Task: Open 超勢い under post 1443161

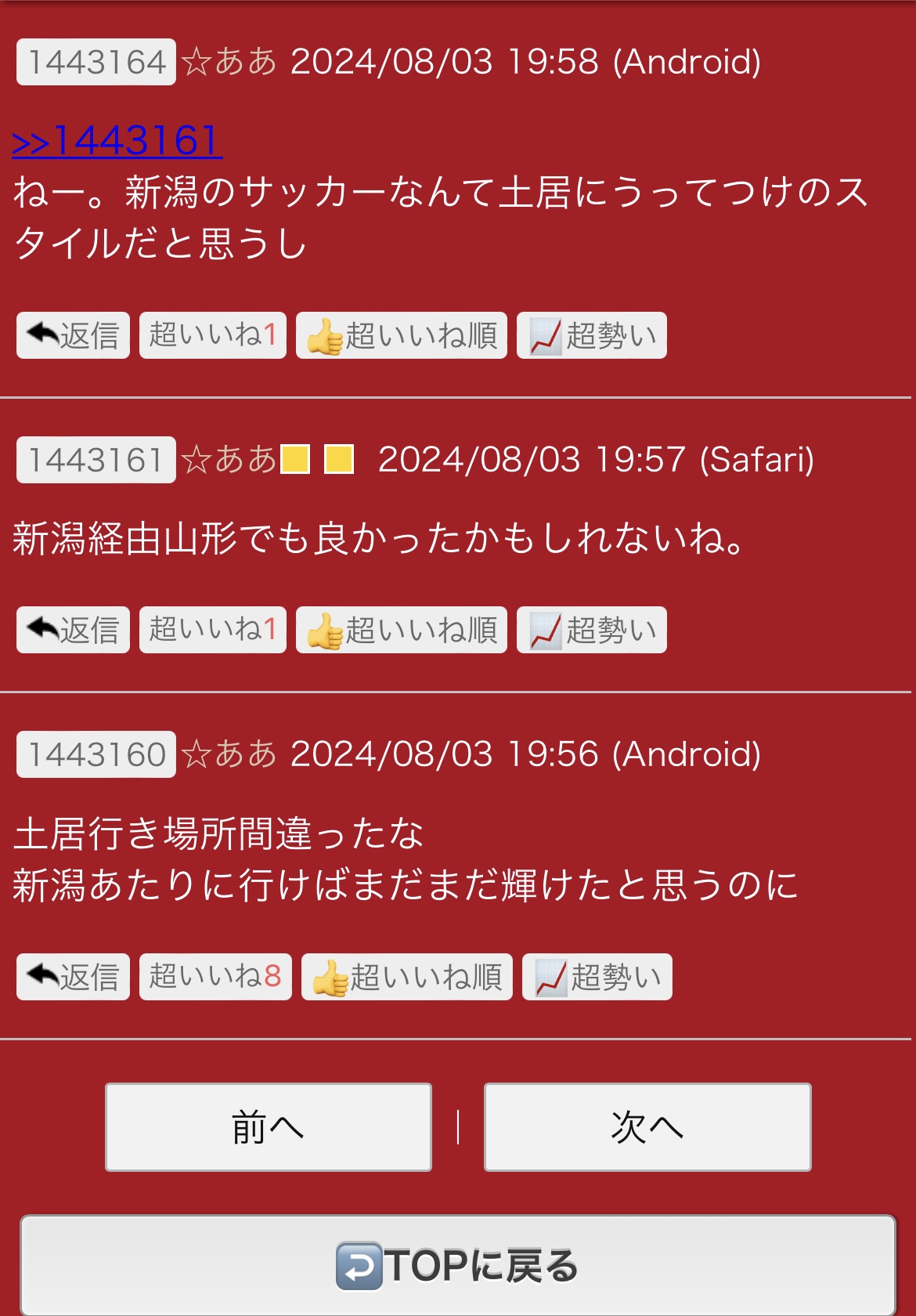Action: 591,630
